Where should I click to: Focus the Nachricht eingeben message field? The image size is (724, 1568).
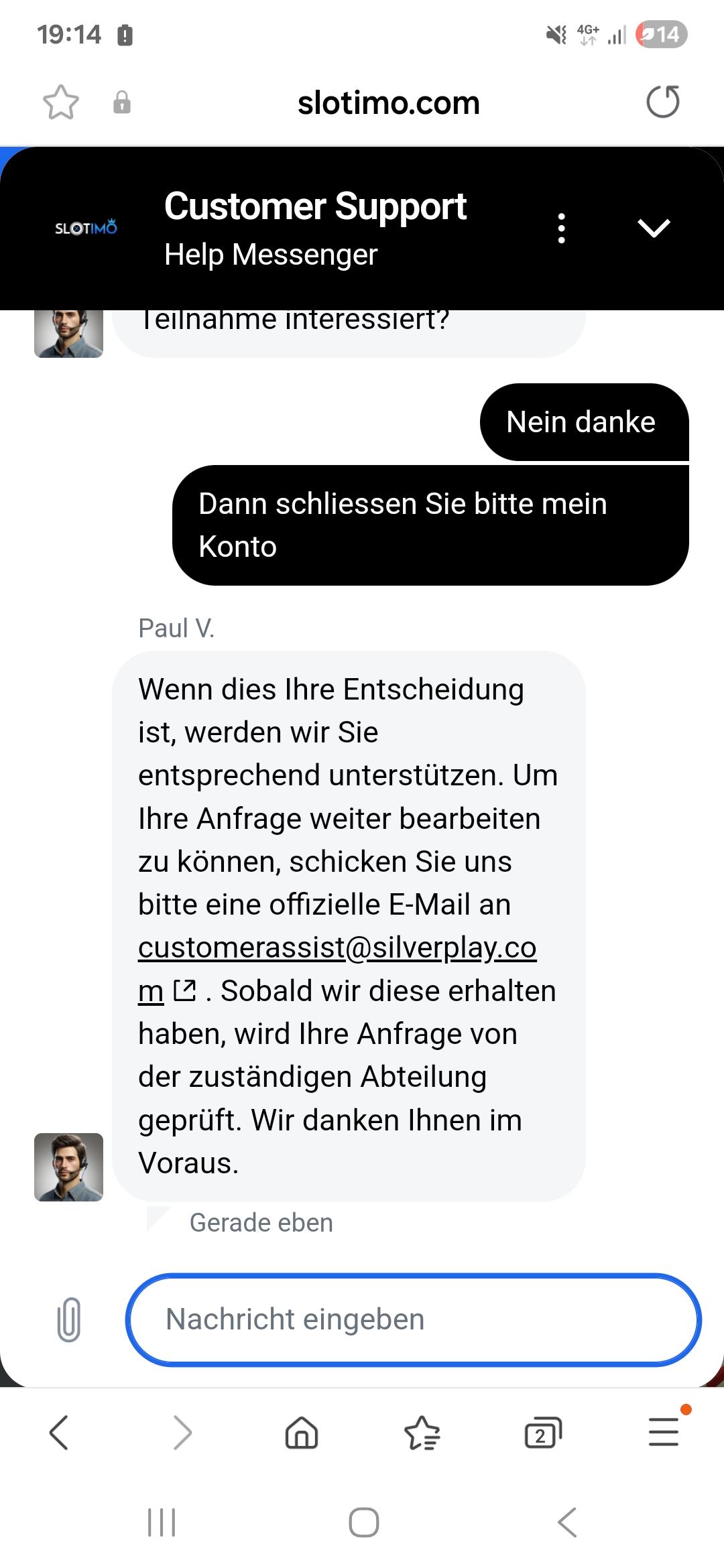pyautogui.click(x=413, y=1319)
